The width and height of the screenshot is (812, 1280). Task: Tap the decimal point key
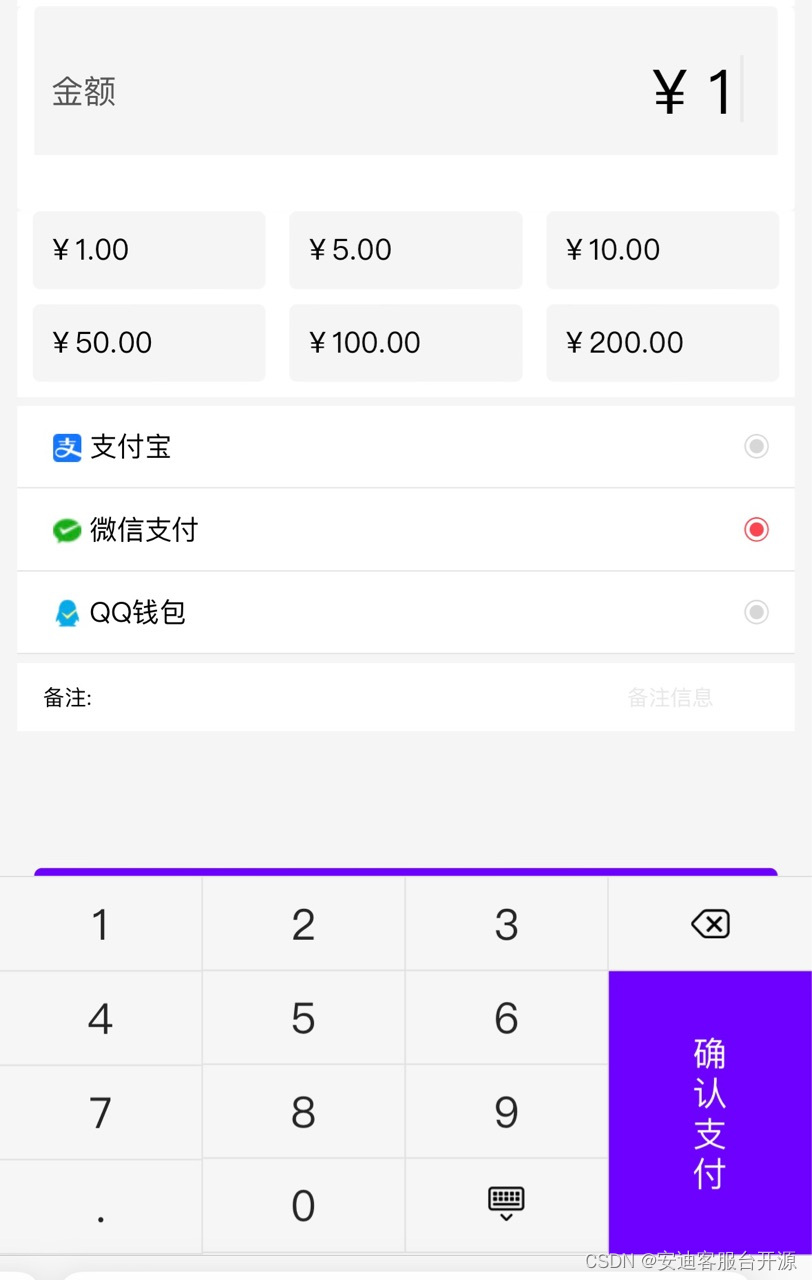coord(101,1206)
